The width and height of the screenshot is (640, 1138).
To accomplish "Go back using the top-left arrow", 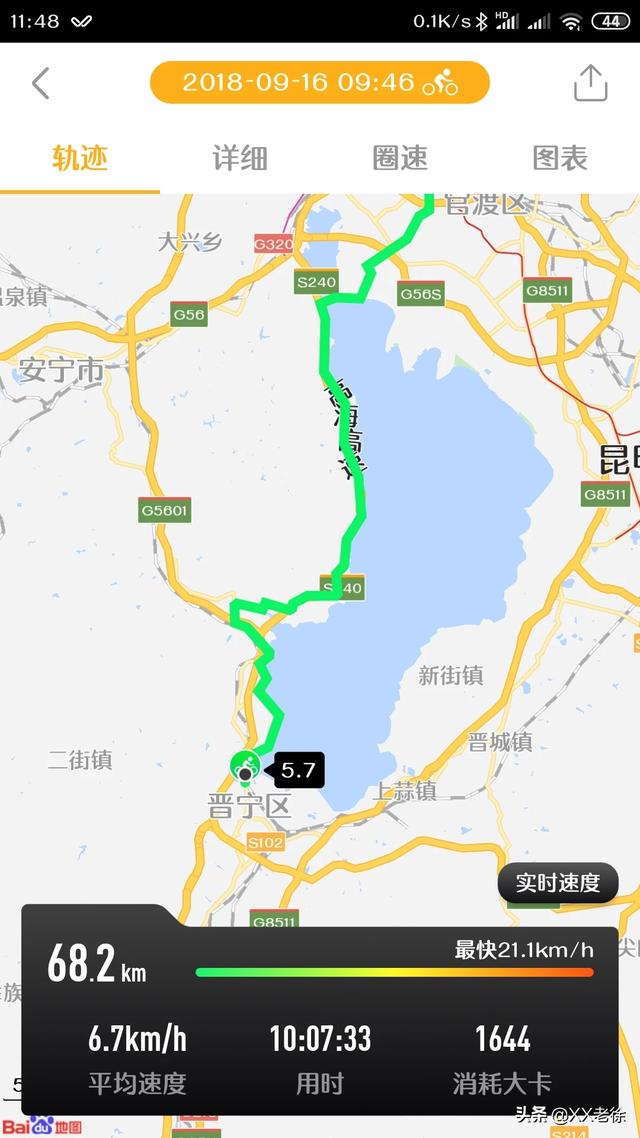I will (x=40, y=83).
